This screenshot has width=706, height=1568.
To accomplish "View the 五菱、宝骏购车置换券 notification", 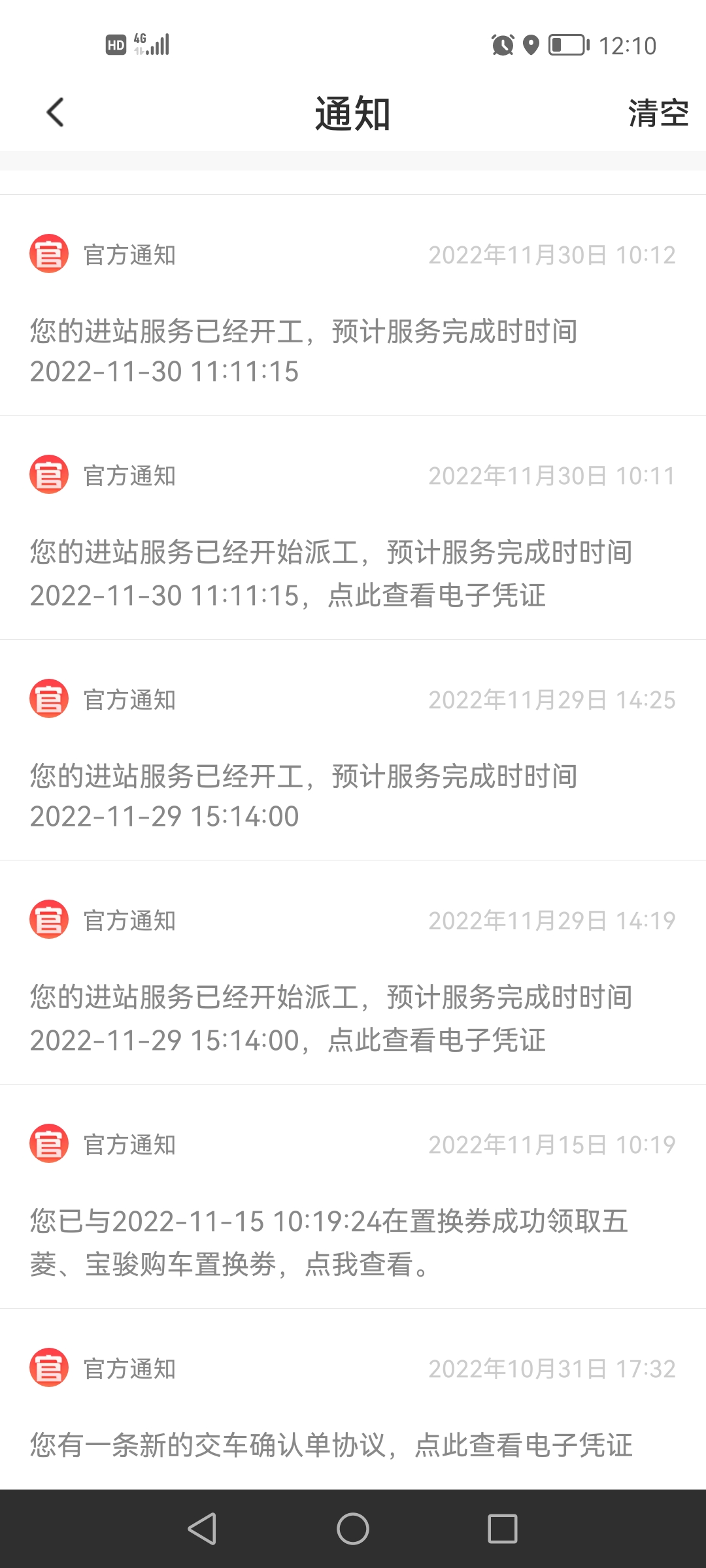I will coord(353,1196).
